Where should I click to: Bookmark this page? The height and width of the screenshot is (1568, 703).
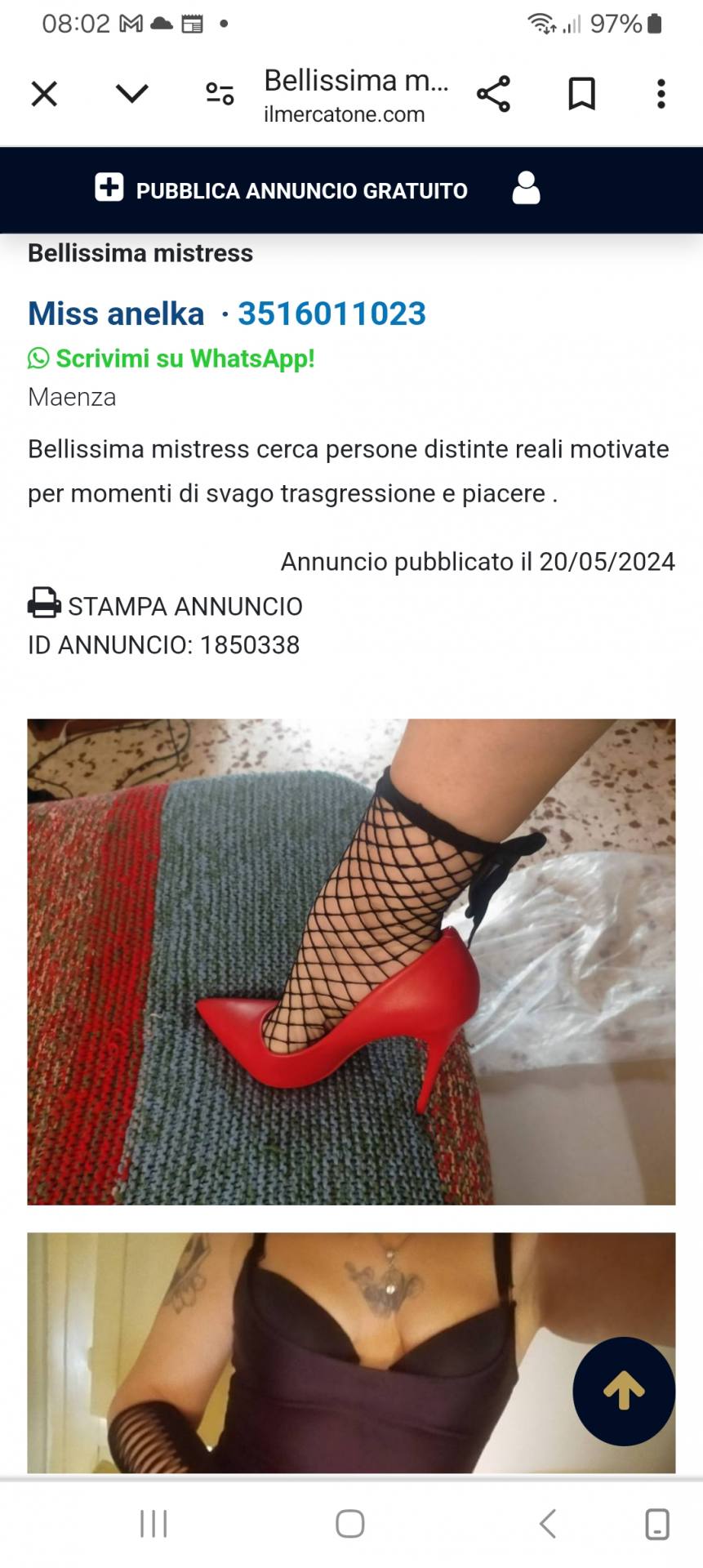(581, 94)
